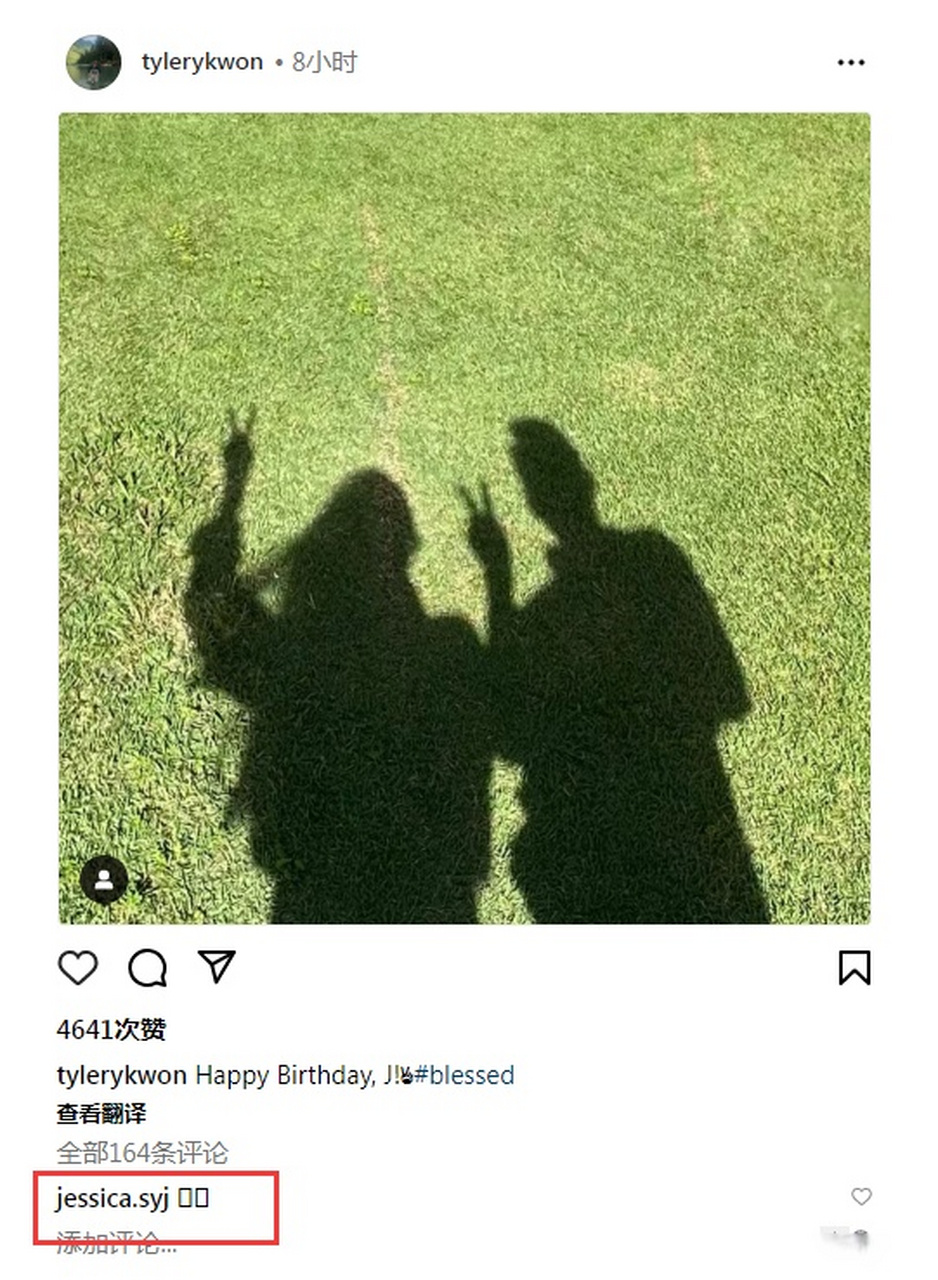Open tylerykwon's profile picture
The width and height of the screenshot is (938, 1280).
(93, 62)
